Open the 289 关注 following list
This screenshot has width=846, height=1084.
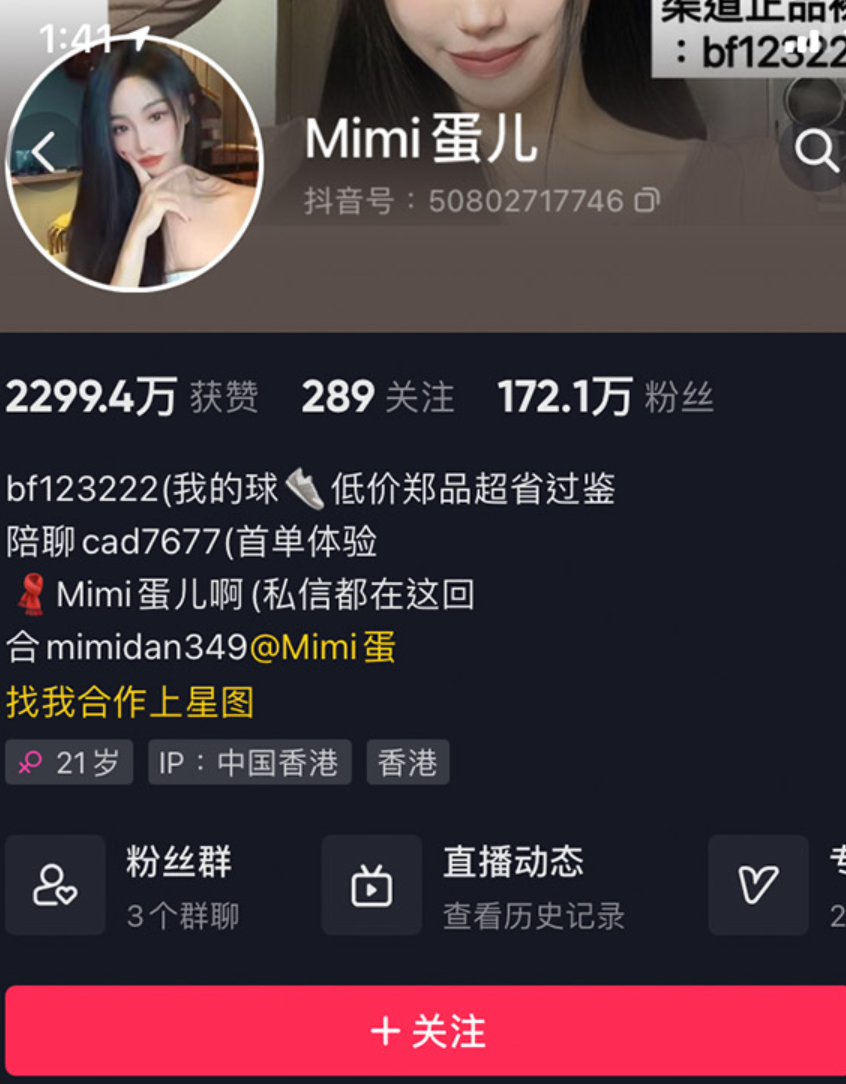click(x=377, y=397)
